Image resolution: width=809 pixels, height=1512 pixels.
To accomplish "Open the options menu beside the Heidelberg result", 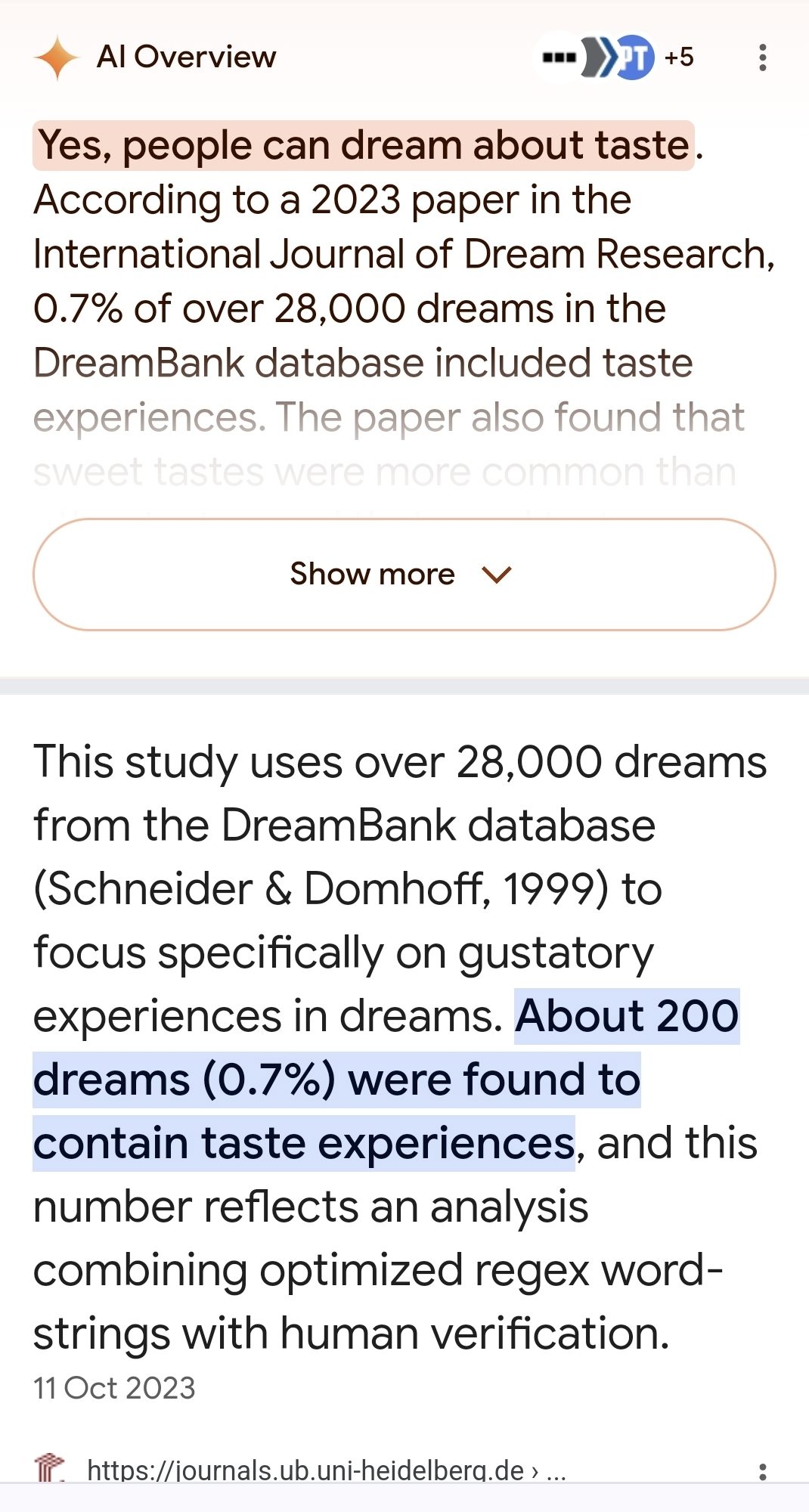I will (762, 1471).
